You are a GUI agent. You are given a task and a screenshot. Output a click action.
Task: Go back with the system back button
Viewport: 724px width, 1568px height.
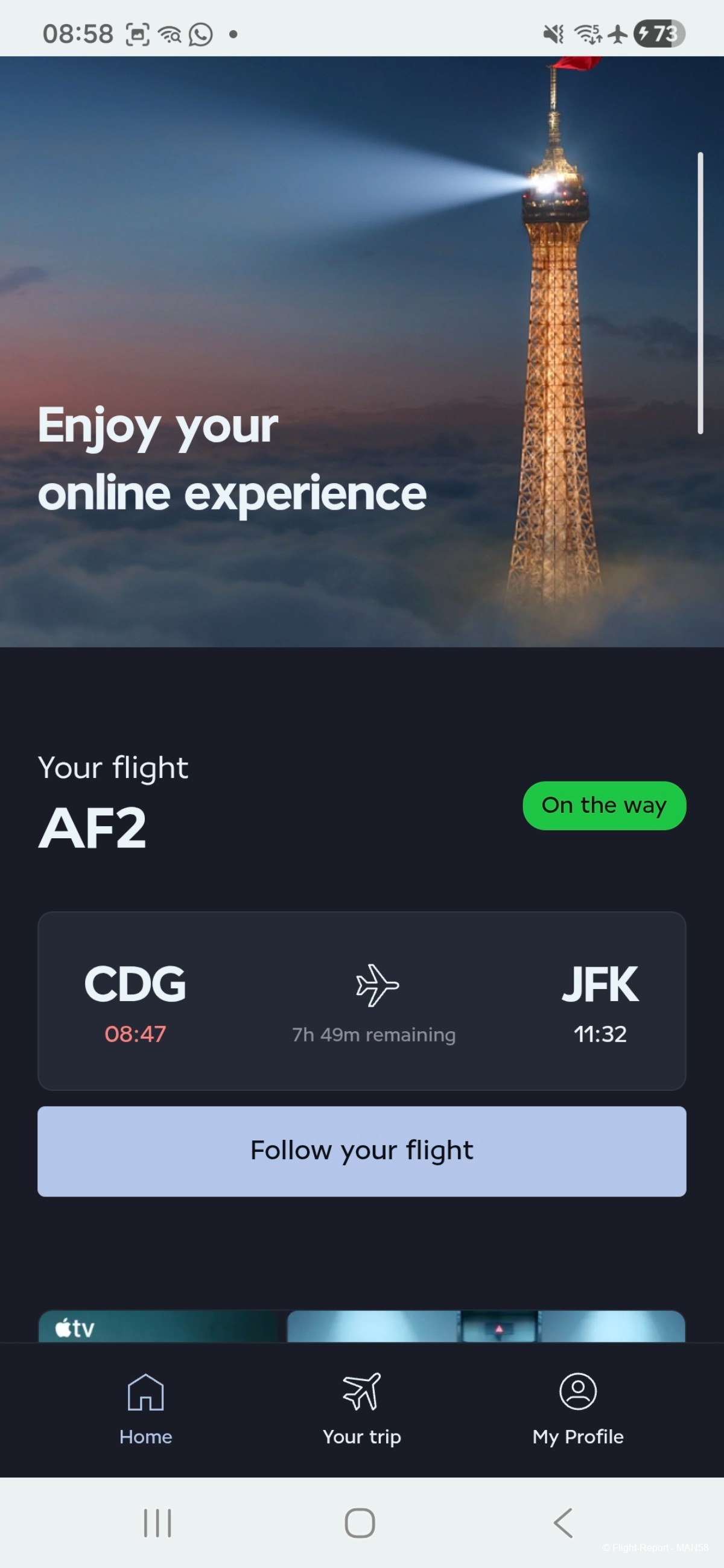point(564,1523)
